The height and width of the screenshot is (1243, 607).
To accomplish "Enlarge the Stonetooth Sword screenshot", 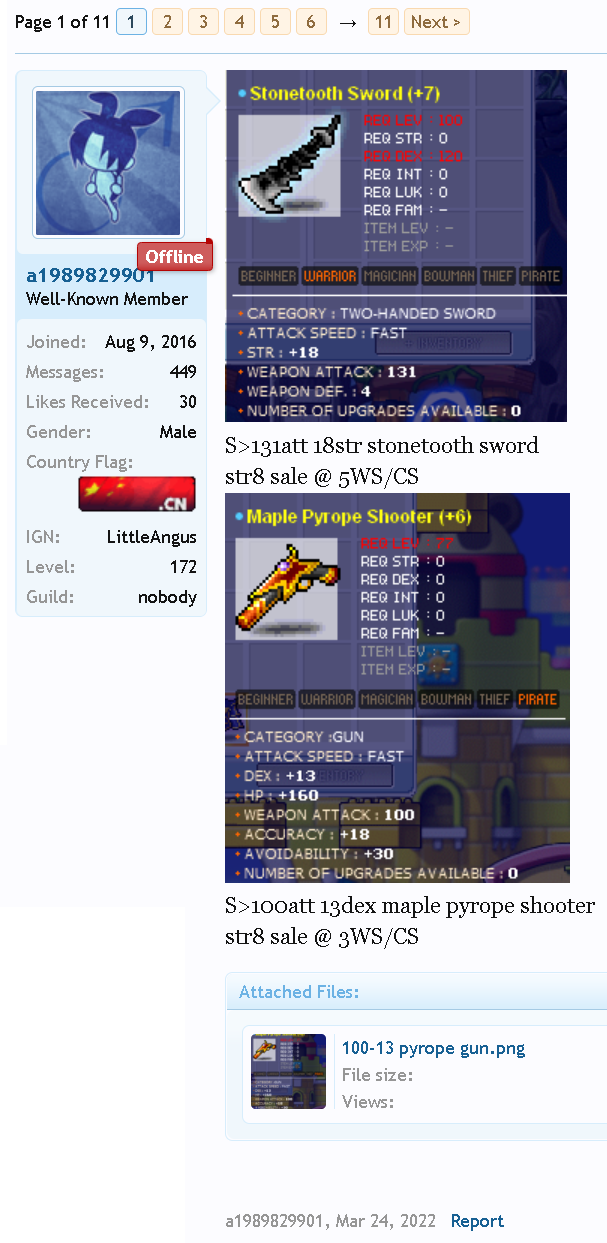I will coord(396,246).
